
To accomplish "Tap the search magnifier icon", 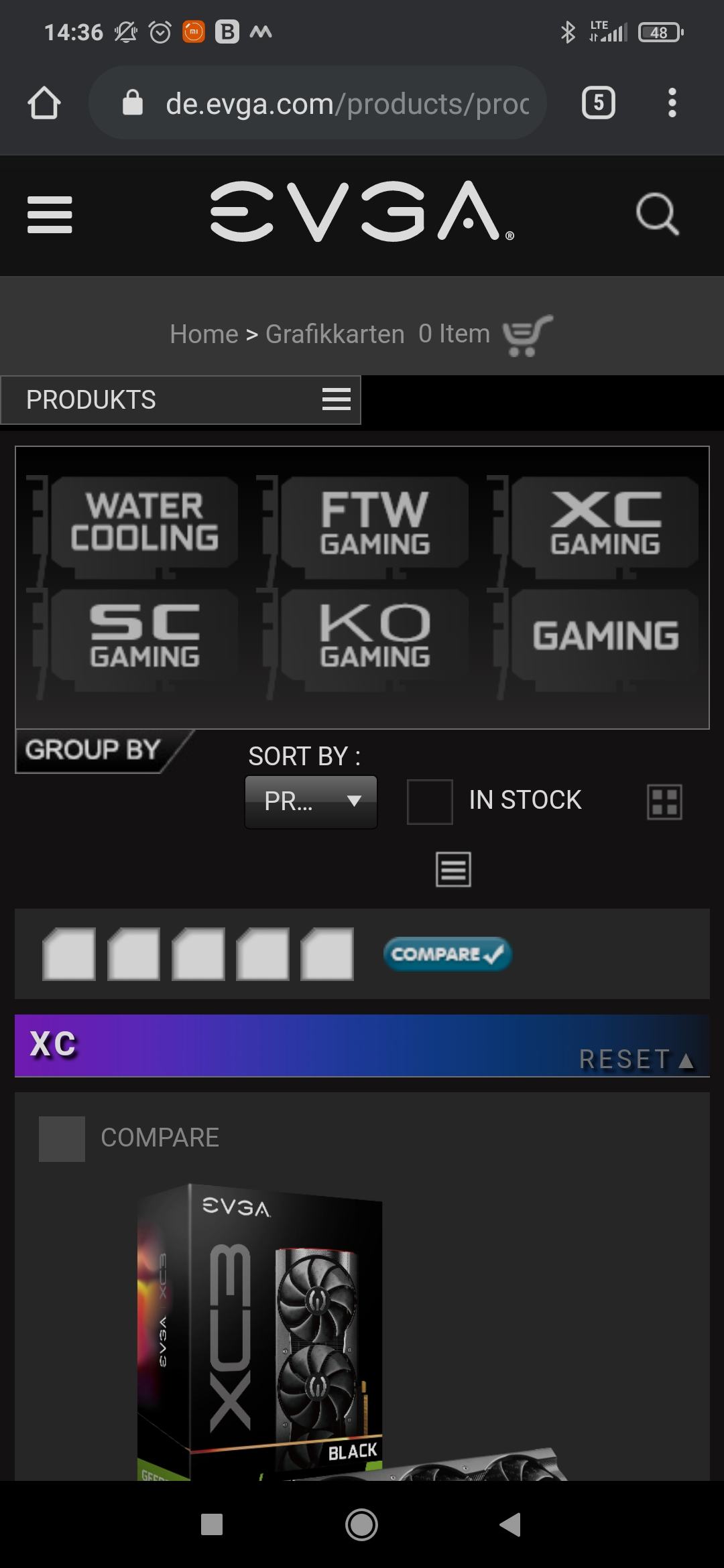I will (x=657, y=214).
